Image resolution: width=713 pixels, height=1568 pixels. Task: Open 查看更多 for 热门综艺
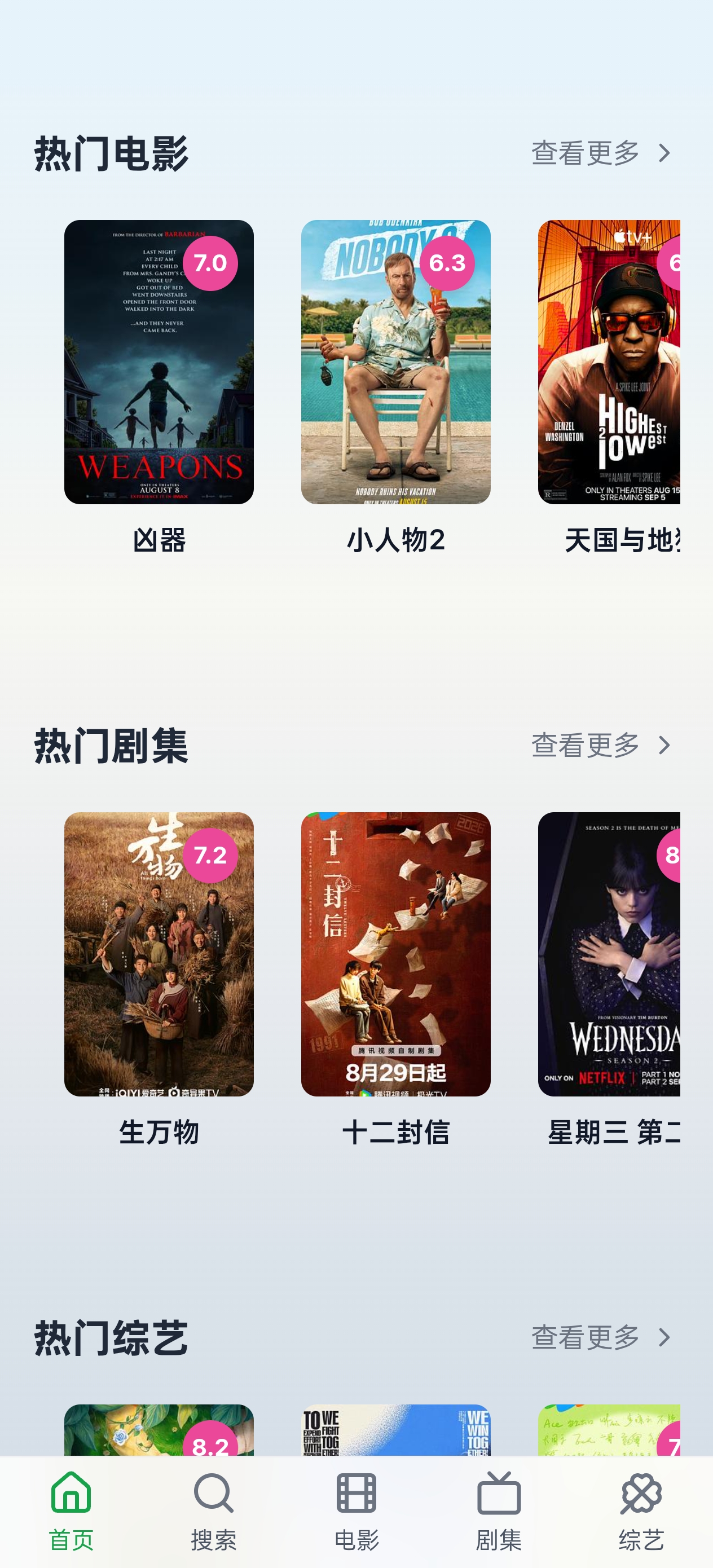[600, 1337]
